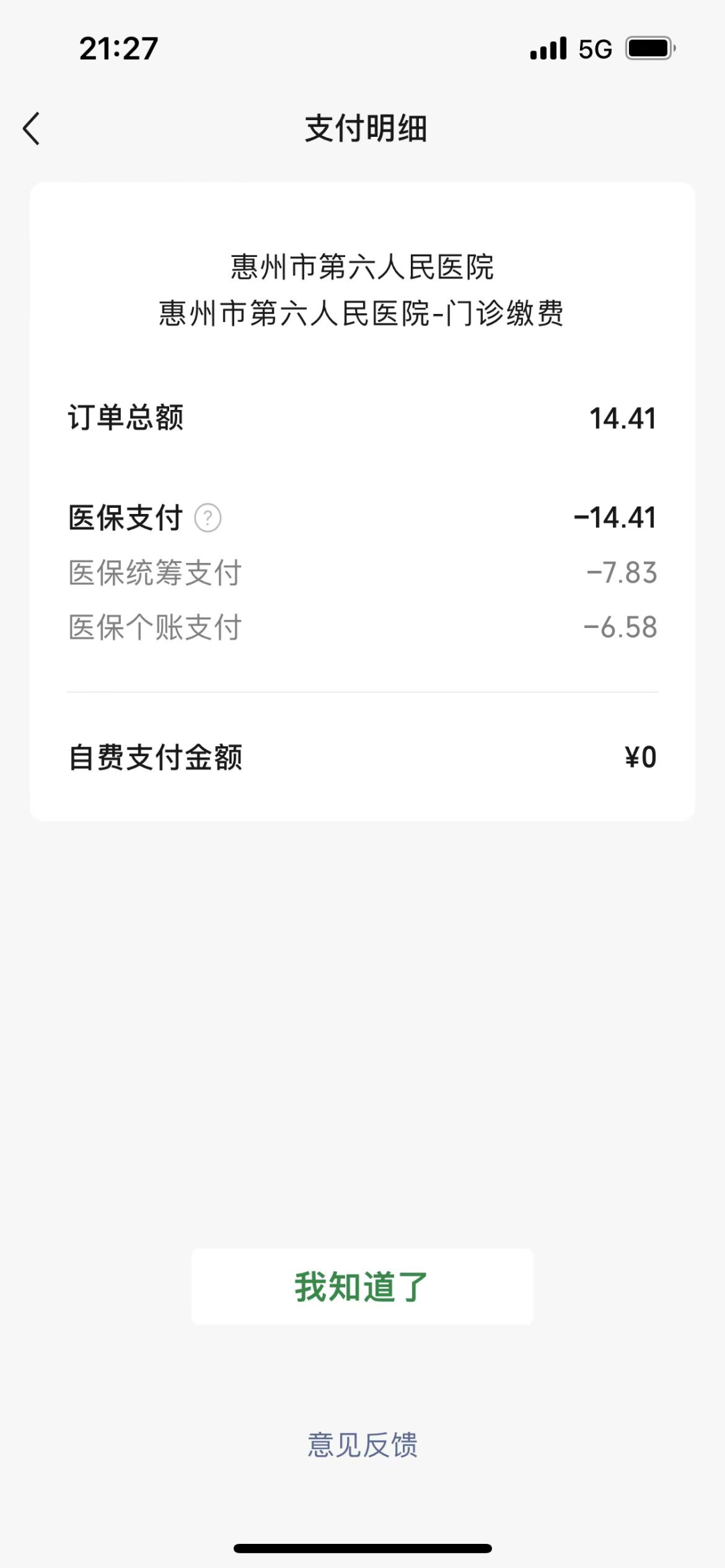Image resolution: width=725 pixels, height=1568 pixels.
Task: Go back from the 支付明细 page
Action: (32, 128)
